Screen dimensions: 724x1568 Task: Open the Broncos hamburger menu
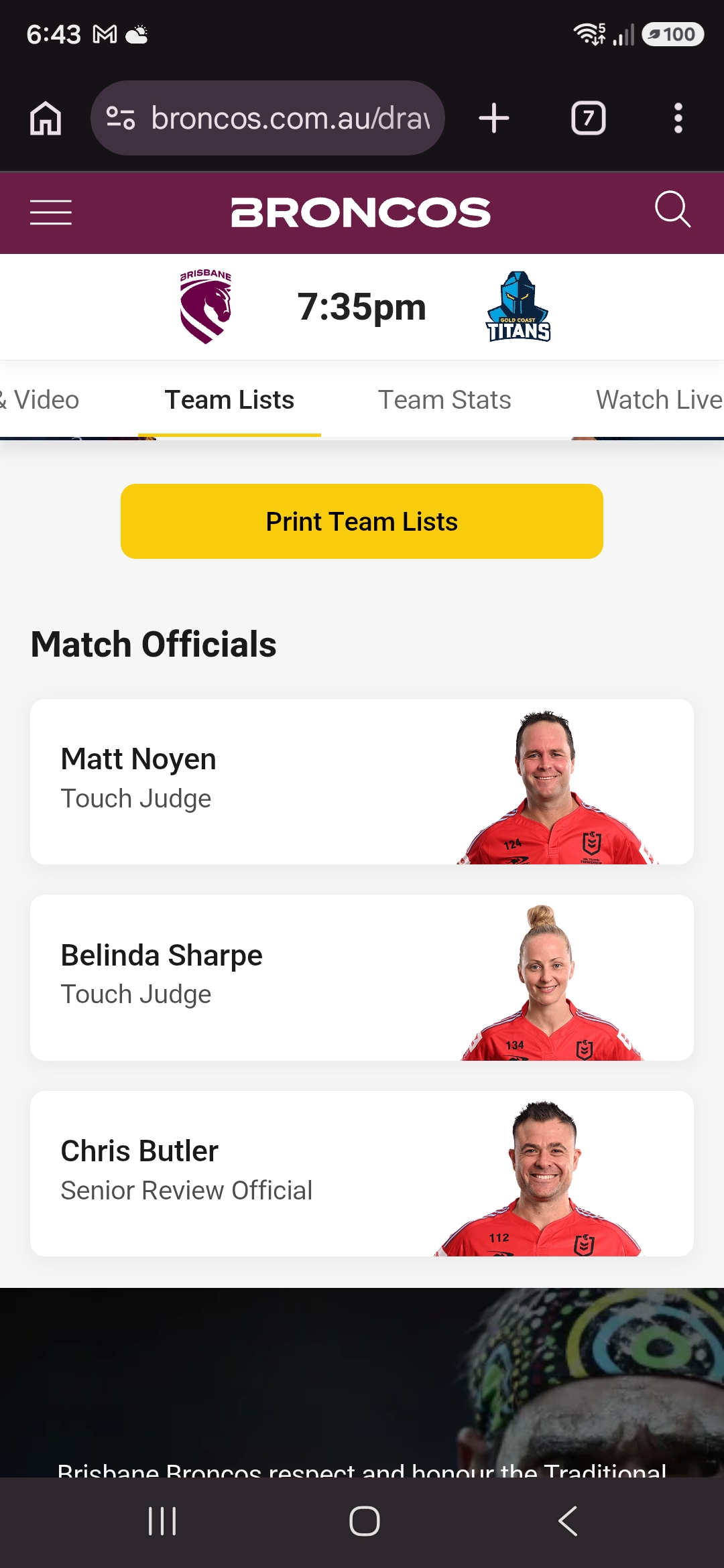pos(51,212)
